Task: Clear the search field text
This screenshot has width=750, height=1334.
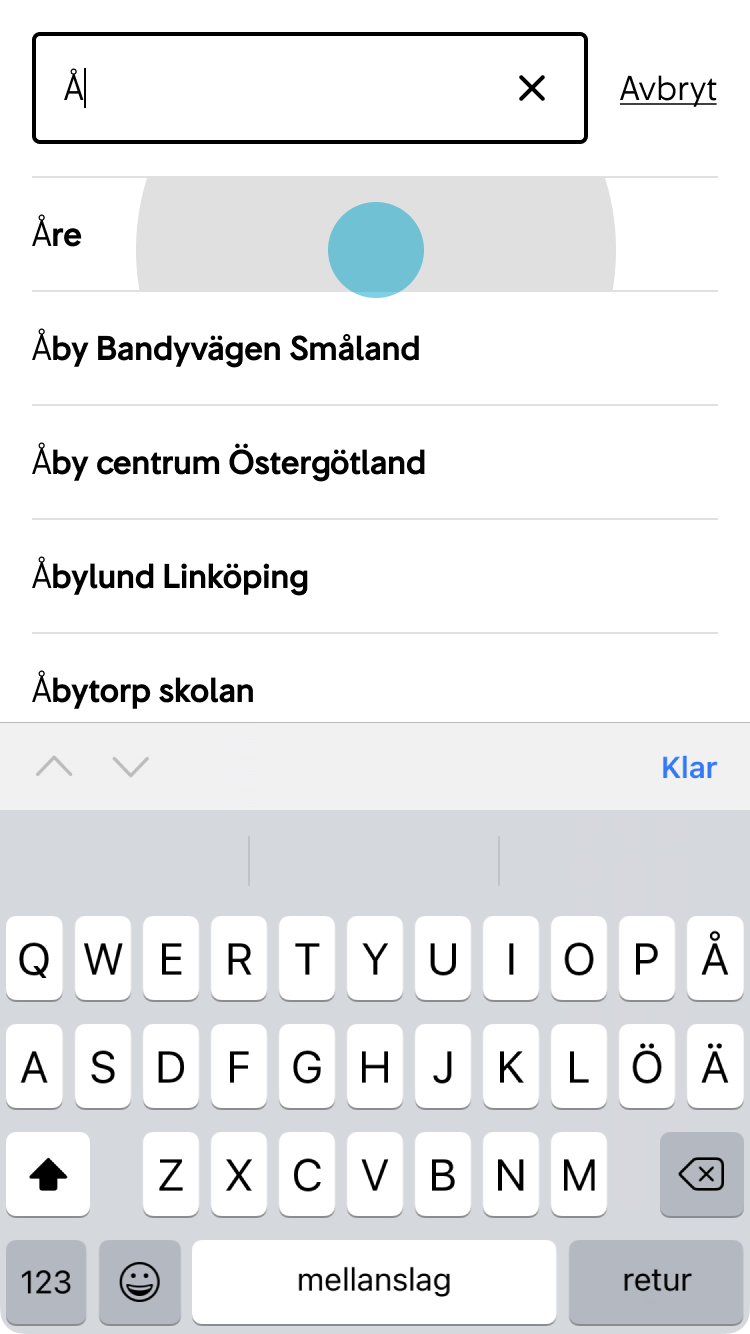Action: pyautogui.click(x=532, y=88)
